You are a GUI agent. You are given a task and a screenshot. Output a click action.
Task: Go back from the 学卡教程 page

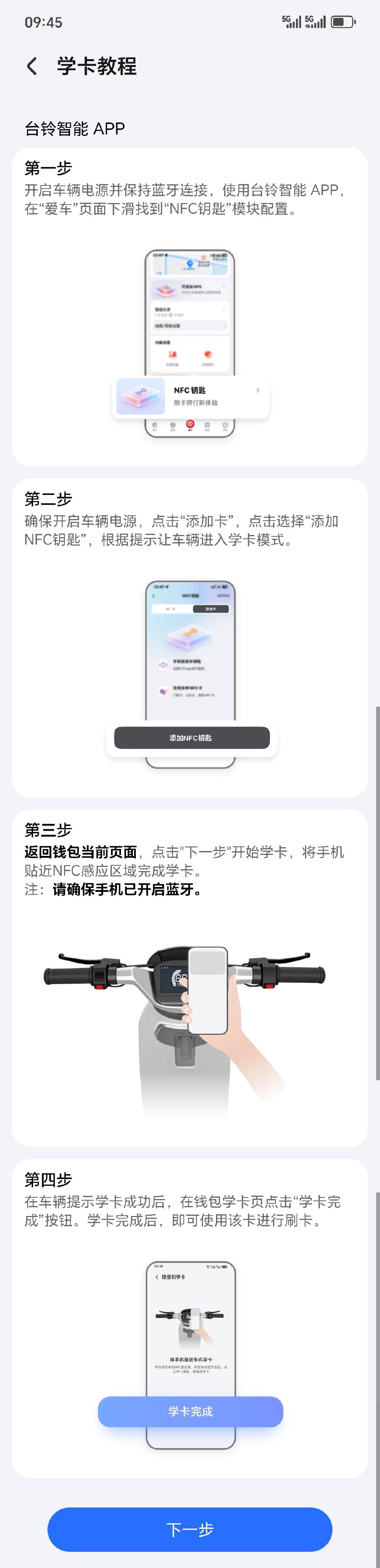coord(32,66)
